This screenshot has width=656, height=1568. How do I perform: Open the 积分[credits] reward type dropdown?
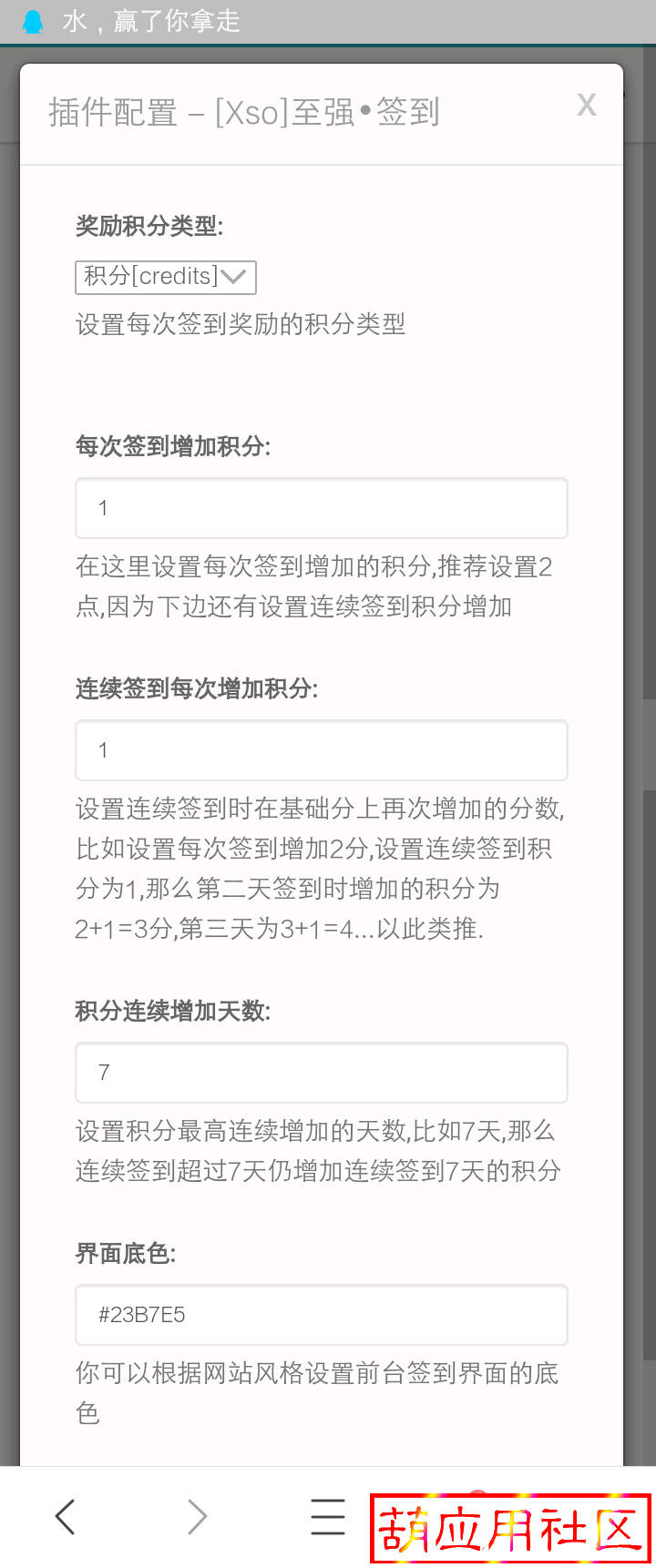coord(165,277)
